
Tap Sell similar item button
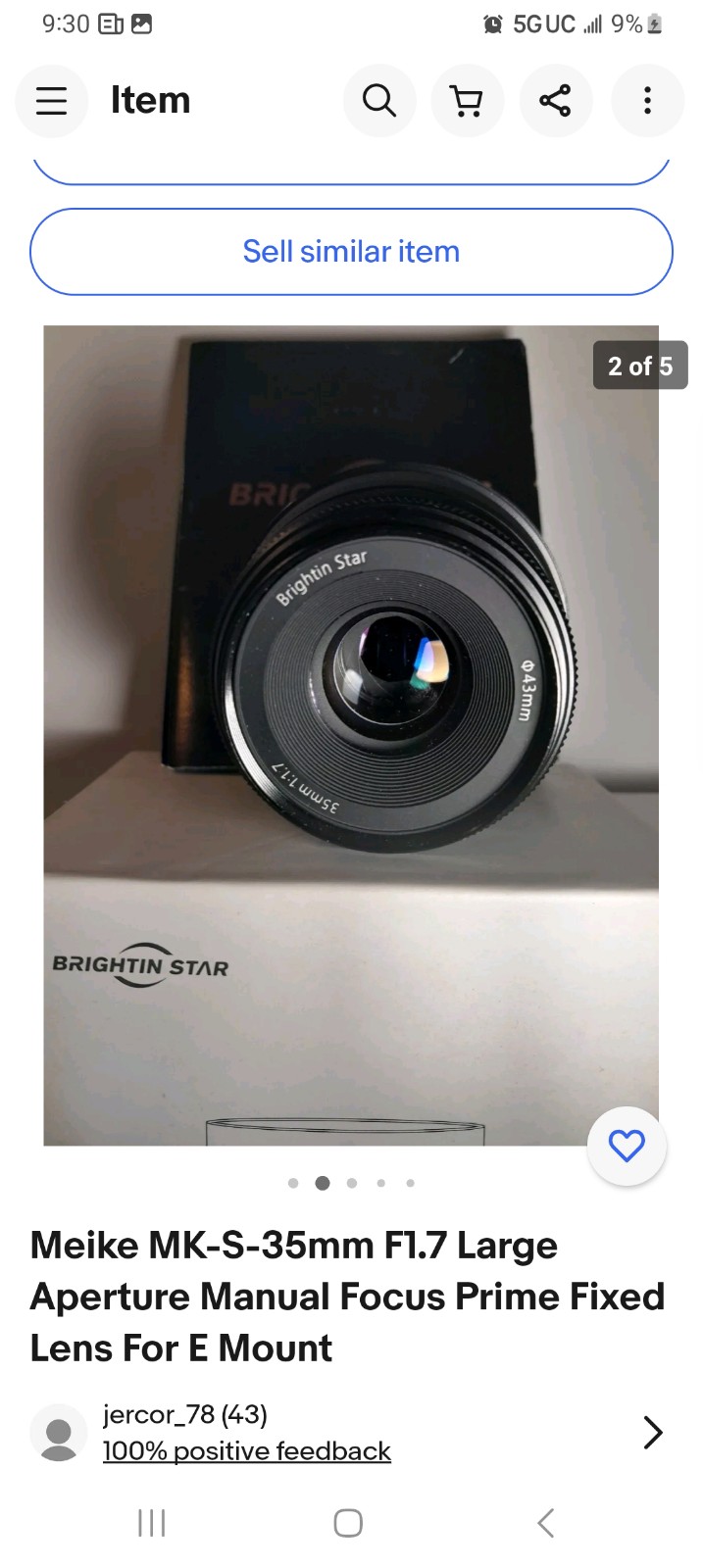pos(351,252)
